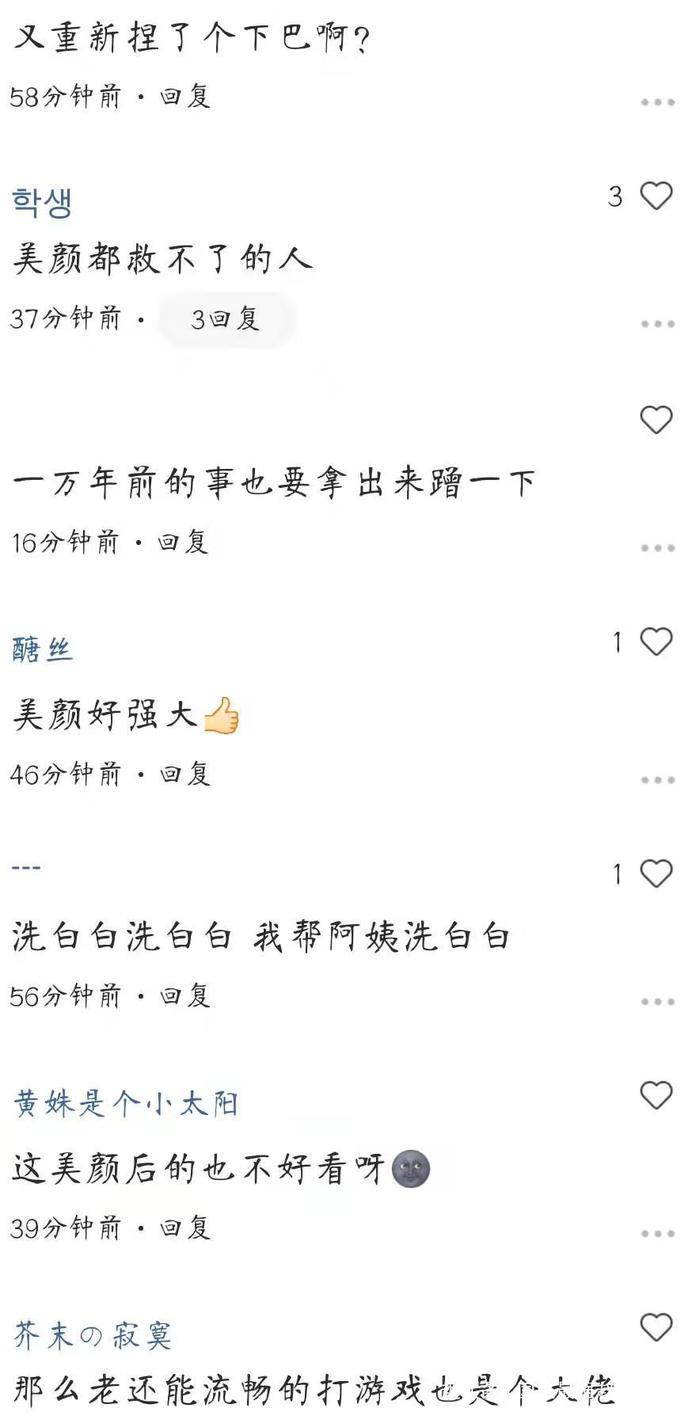Reply to the comment posted 58分钟前
Viewport: 700px width, 1420px height.
(x=186, y=97)
